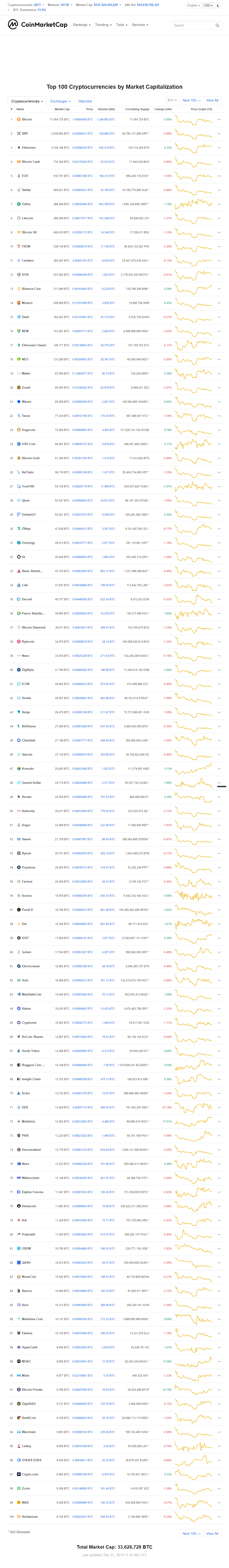The width and height of the screenshot is (229, 1568).
Task: Expand the Rankings menu
Action: click(x=81, y=25)
